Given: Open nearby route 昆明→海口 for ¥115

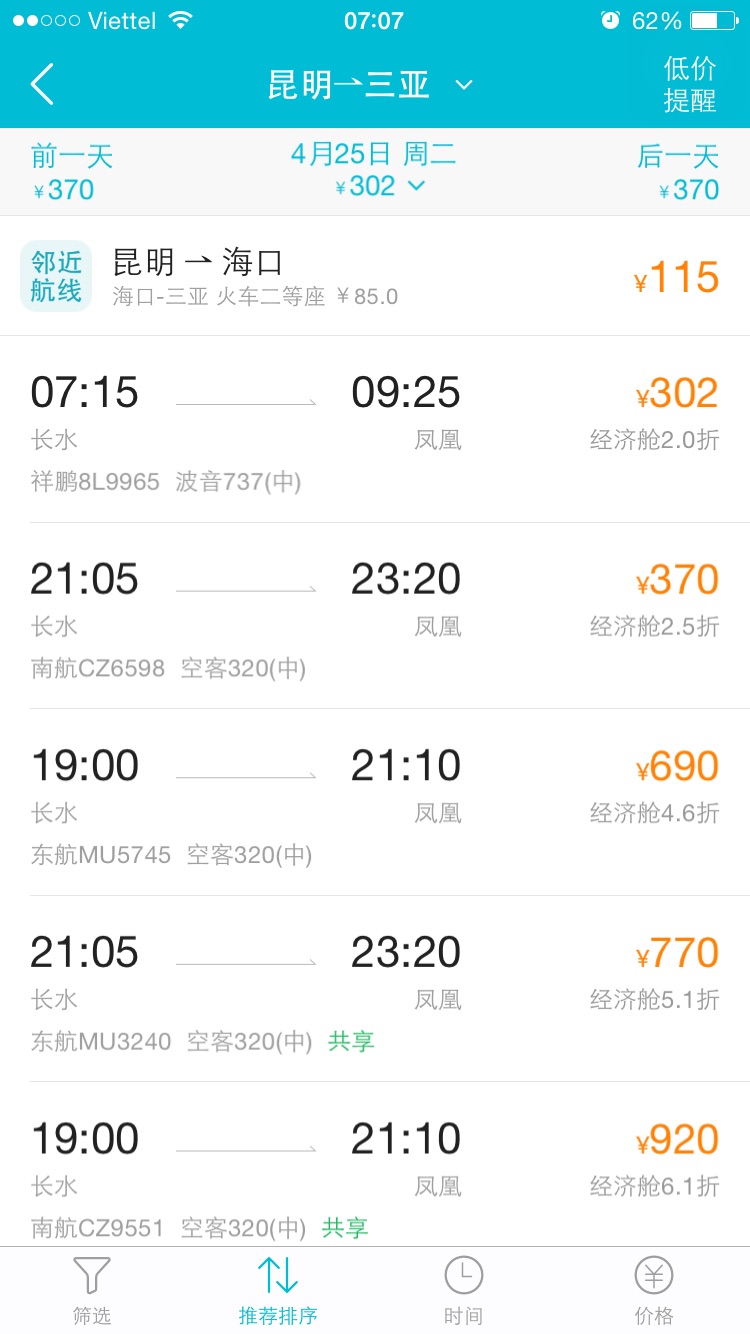Looking at the screenshot, I should pyautogui.click(x=375, y=276).
